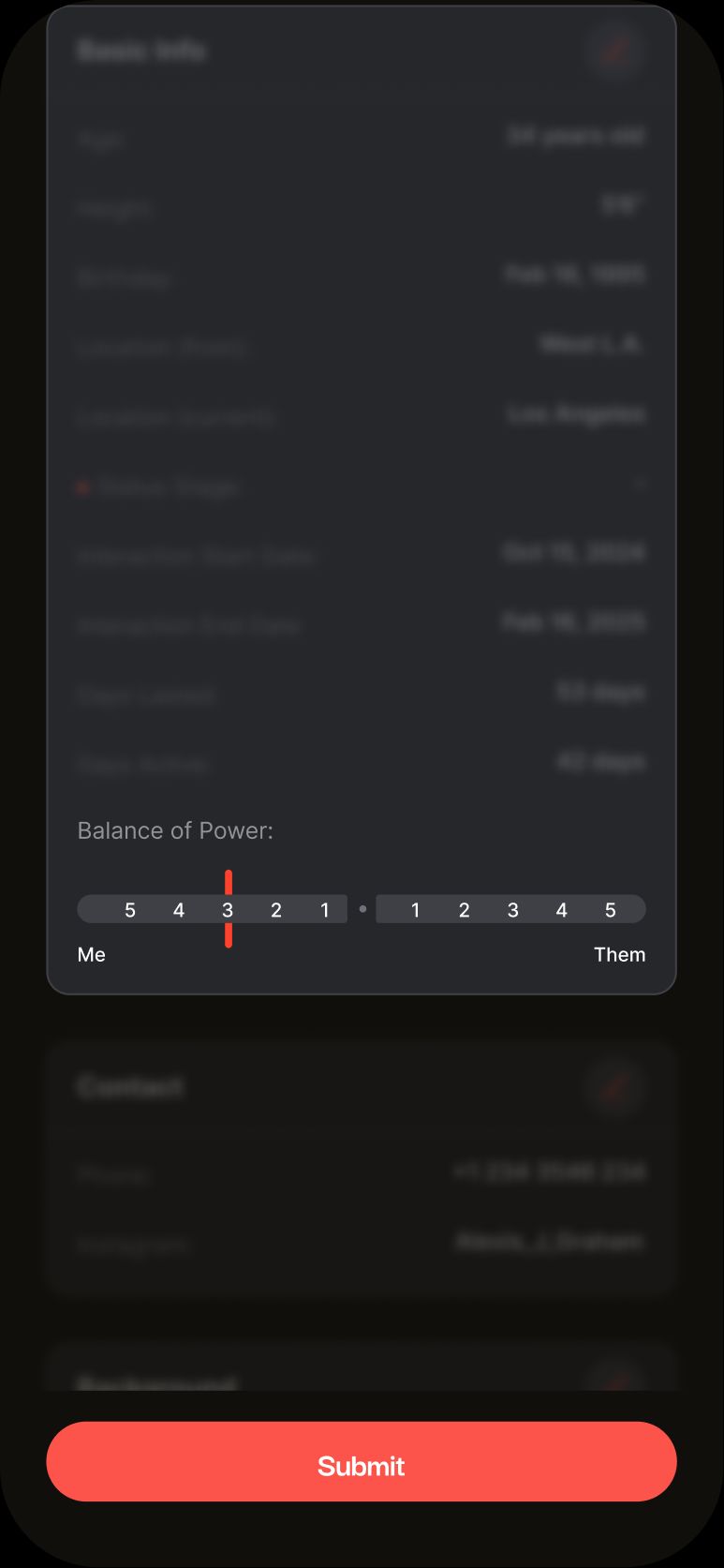
Task: Choose 2 on the Them side scale
Action: (464, 909)
